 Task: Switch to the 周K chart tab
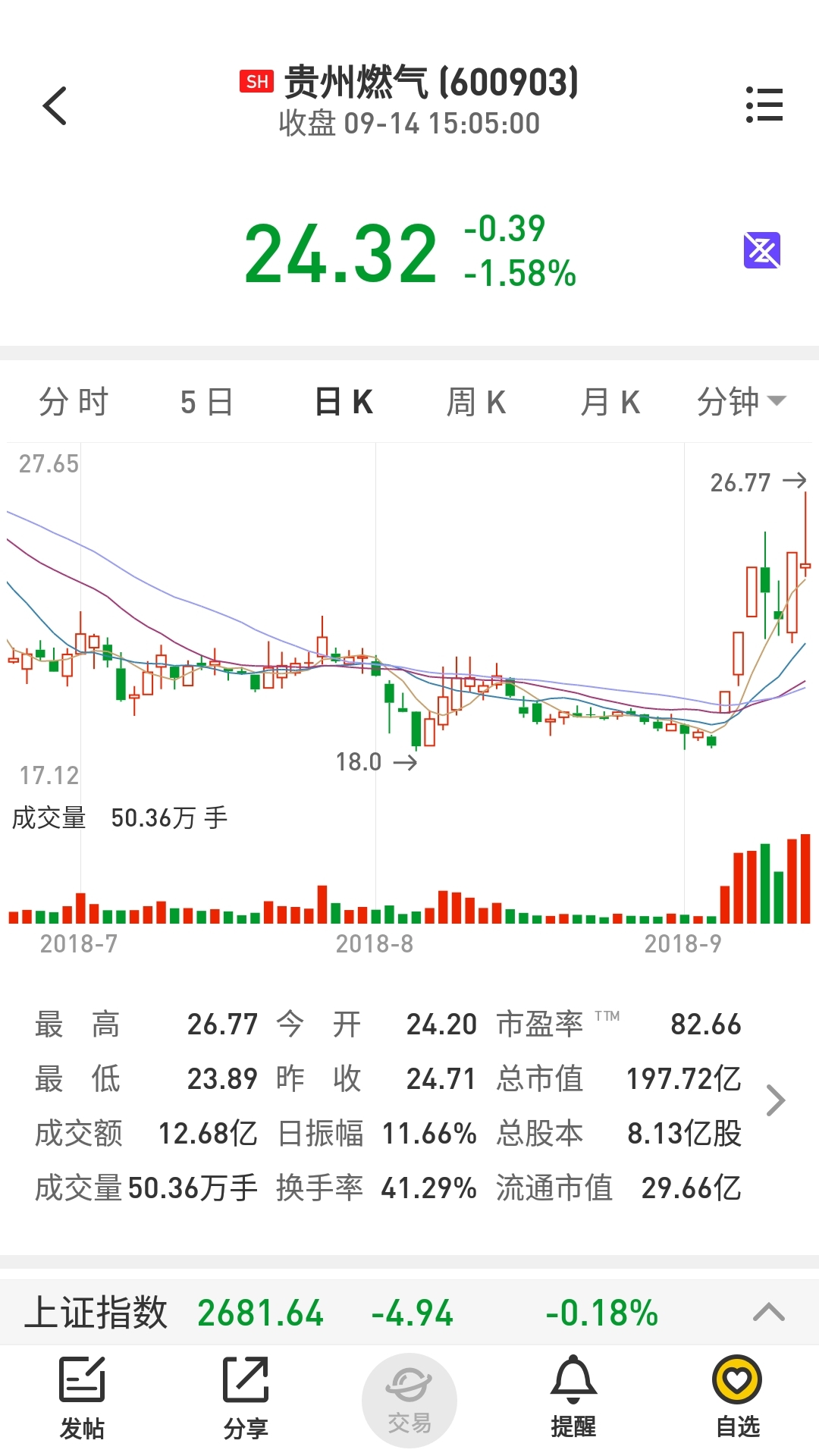pos(476,402)
